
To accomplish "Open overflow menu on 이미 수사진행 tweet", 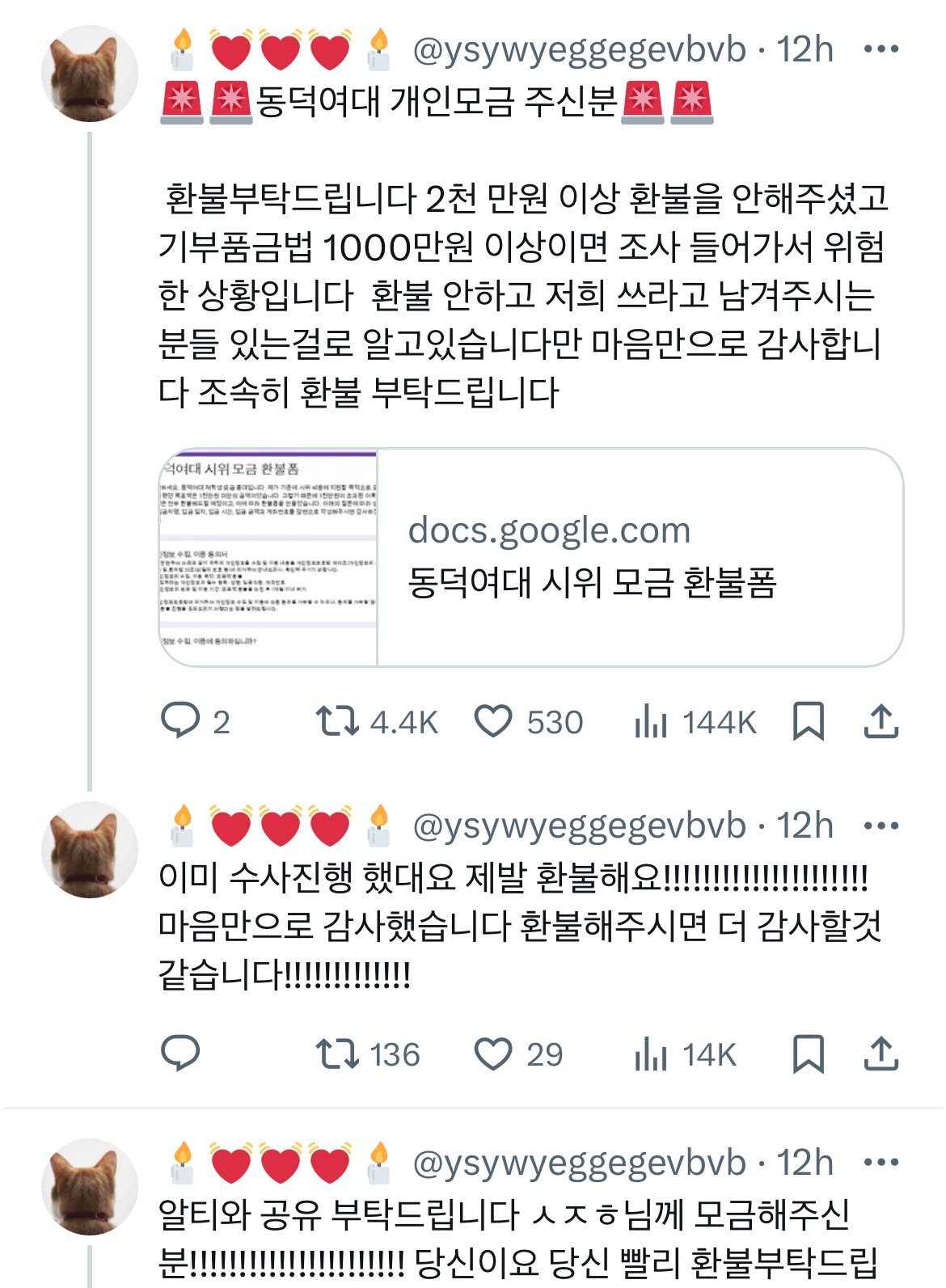I will click(881, 826).
